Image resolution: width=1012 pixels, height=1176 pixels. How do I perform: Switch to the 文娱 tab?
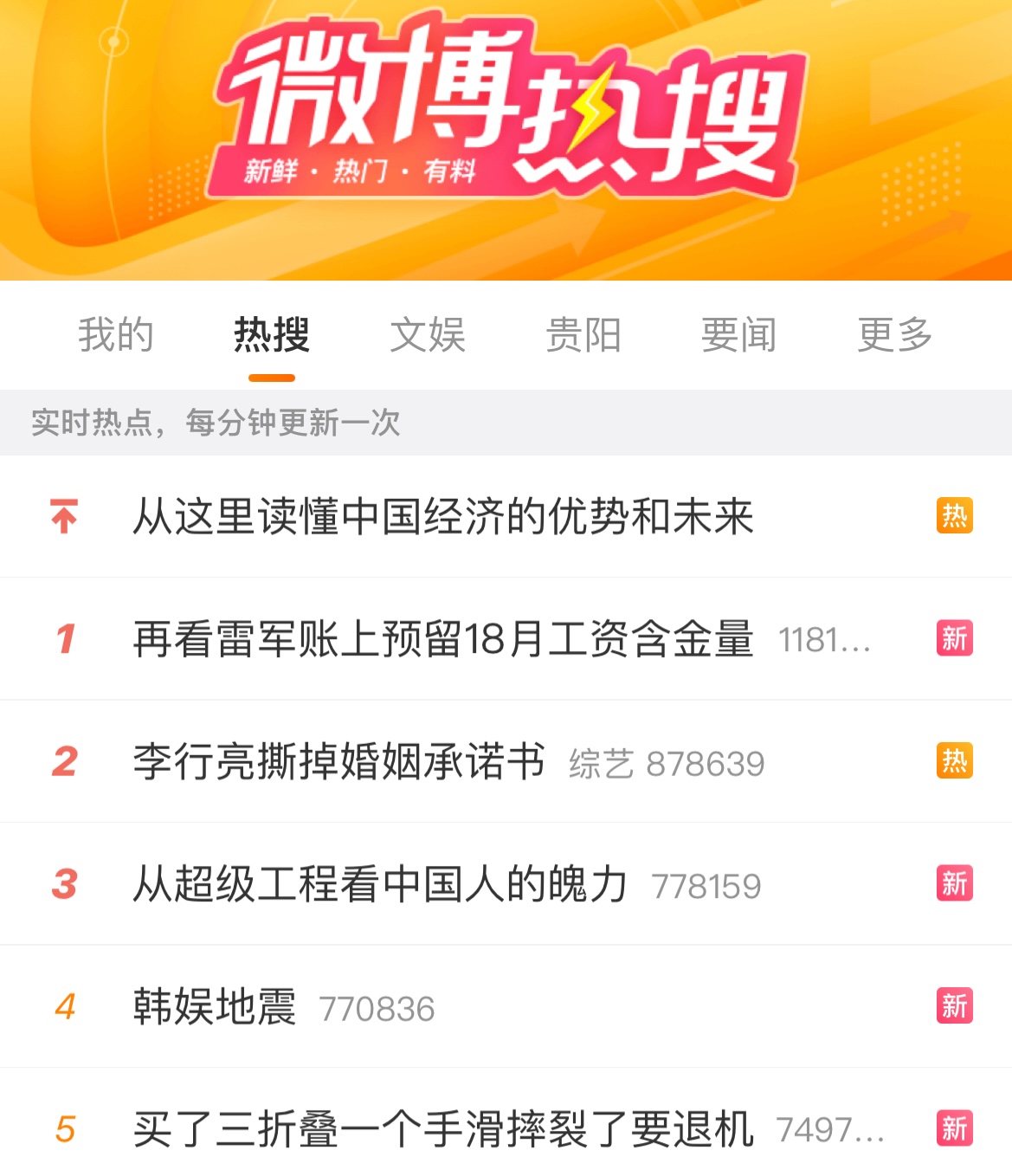427,335
